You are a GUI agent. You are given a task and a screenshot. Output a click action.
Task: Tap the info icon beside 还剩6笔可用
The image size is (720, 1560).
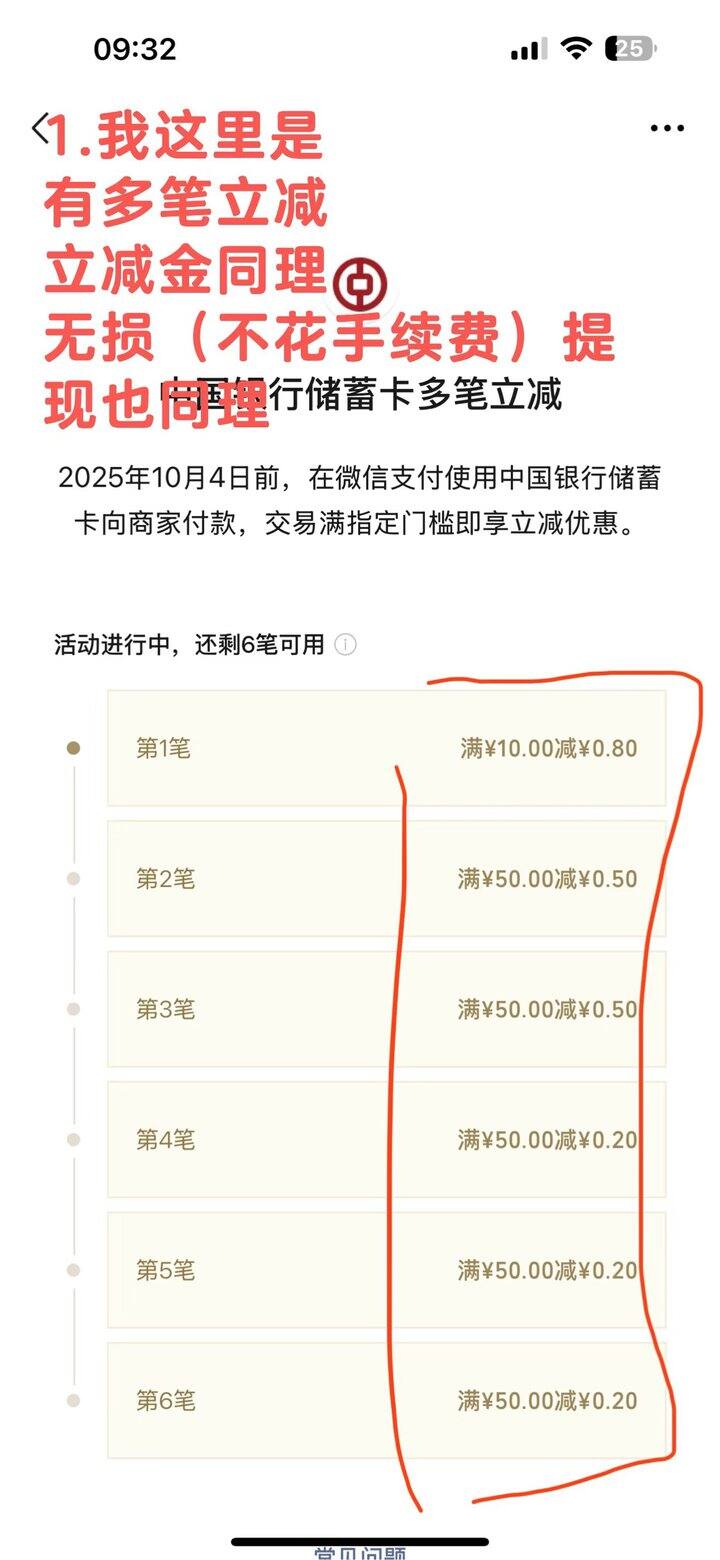(345, 645)
